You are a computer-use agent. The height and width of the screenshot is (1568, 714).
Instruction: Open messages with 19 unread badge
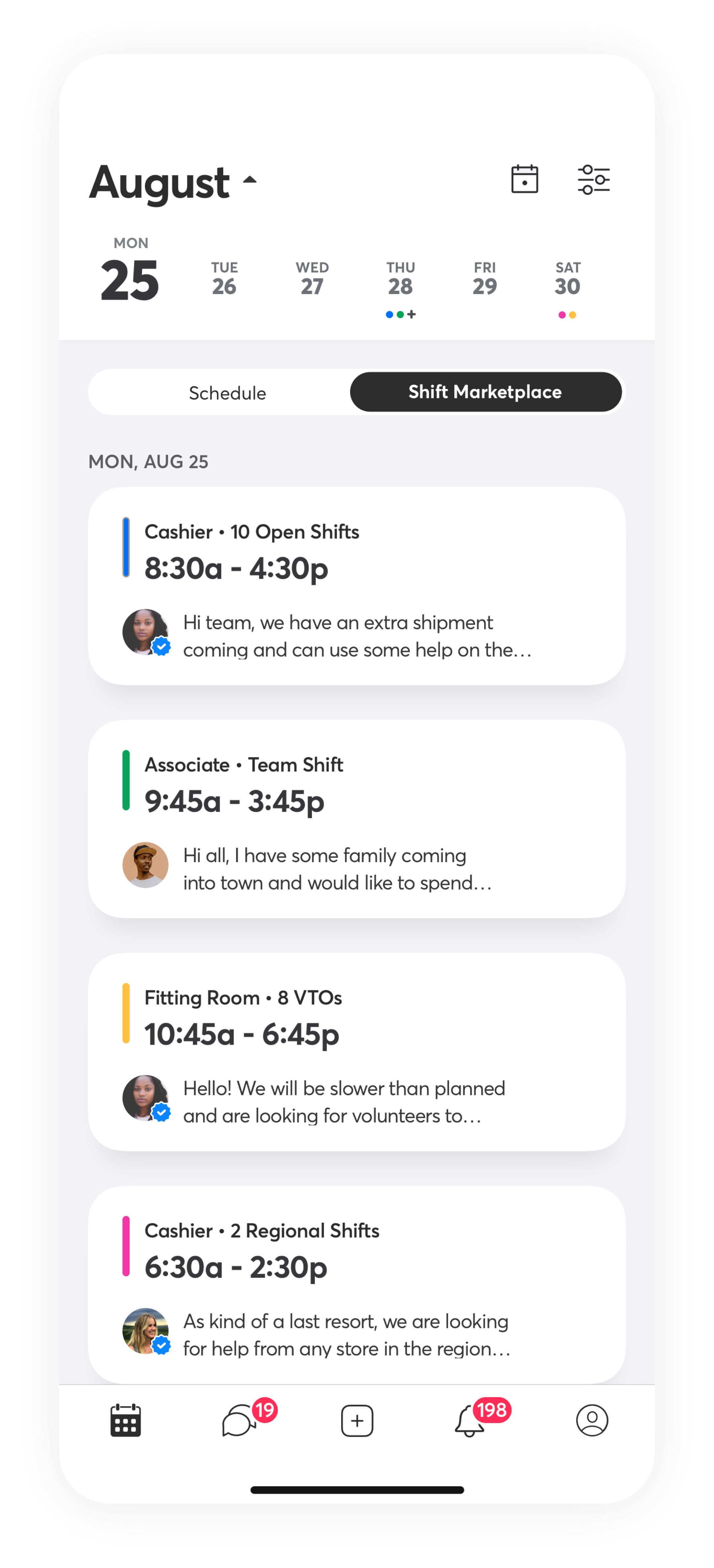click(240, 1421)
